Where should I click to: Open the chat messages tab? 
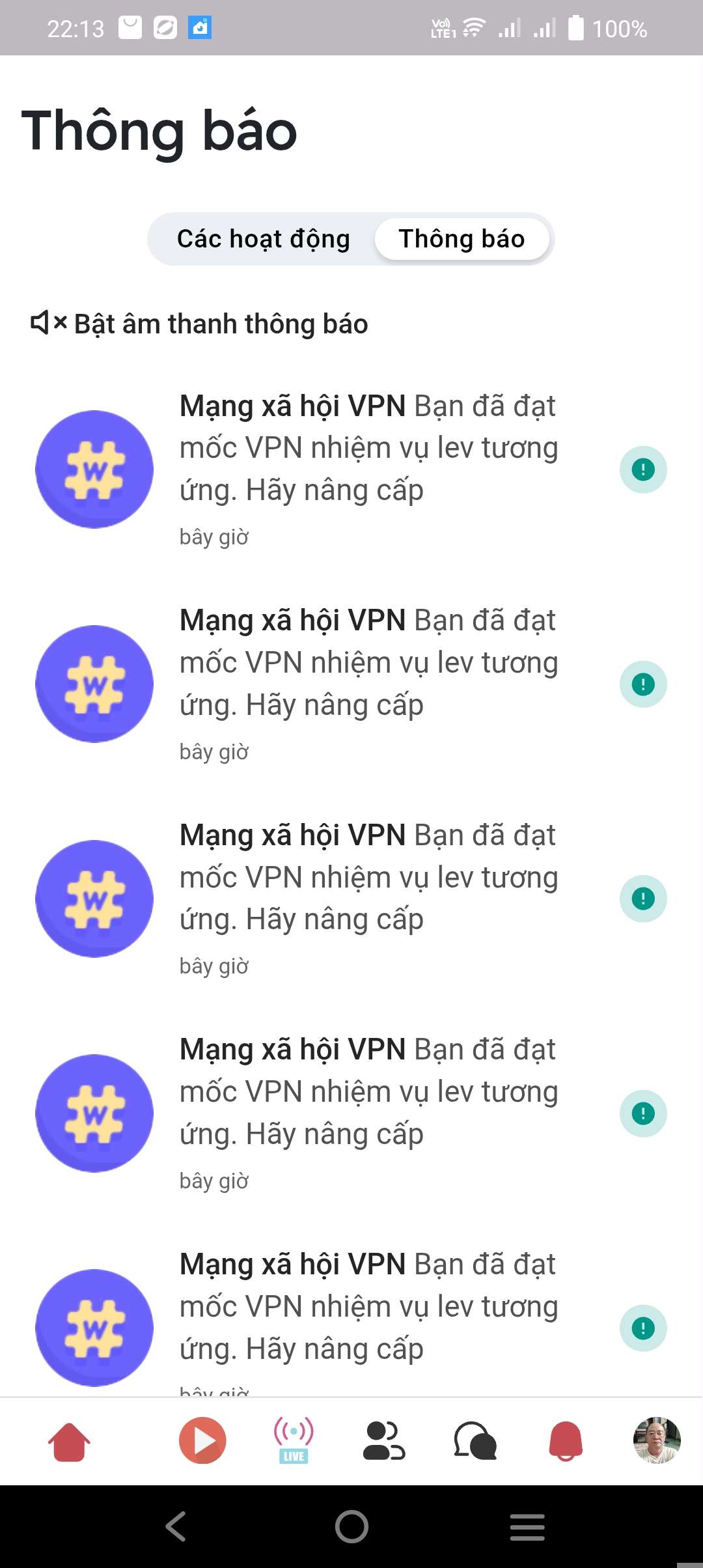pos(475,1440)
